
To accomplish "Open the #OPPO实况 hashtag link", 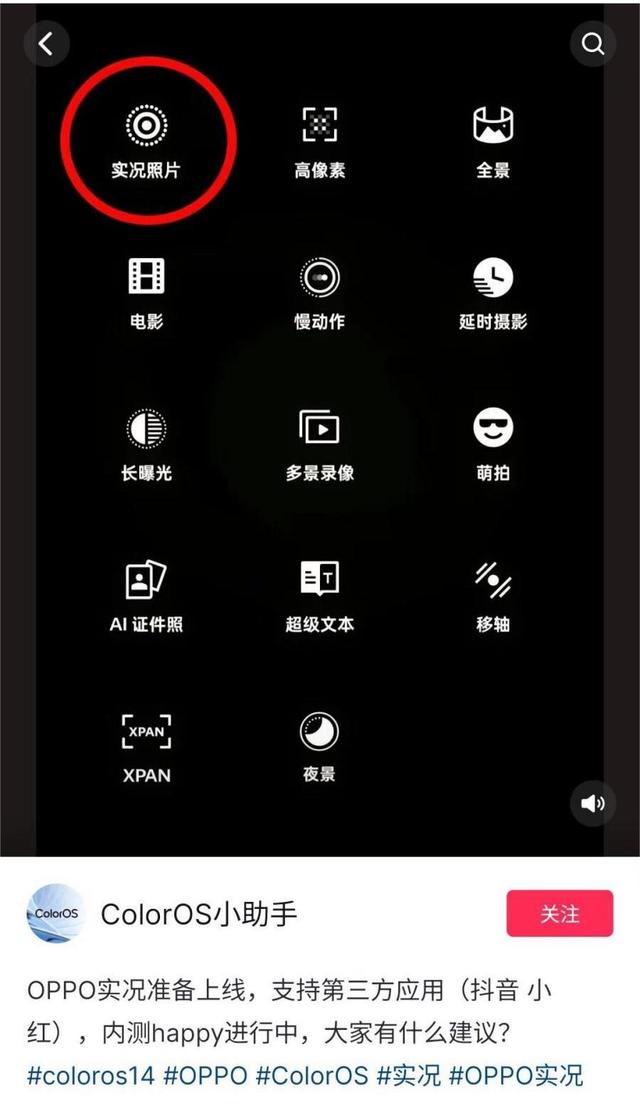I will coord(516,1076).
